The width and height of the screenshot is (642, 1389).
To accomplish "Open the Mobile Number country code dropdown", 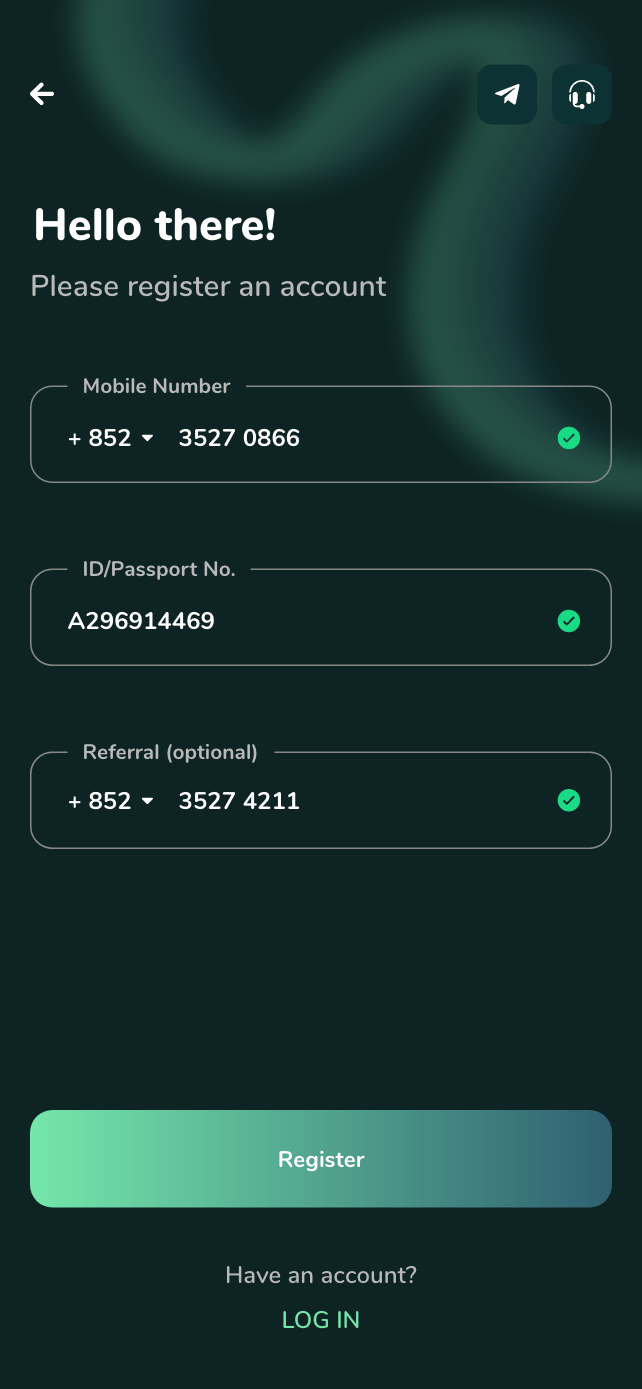I will pyautogui.click(x=111, y=438).
